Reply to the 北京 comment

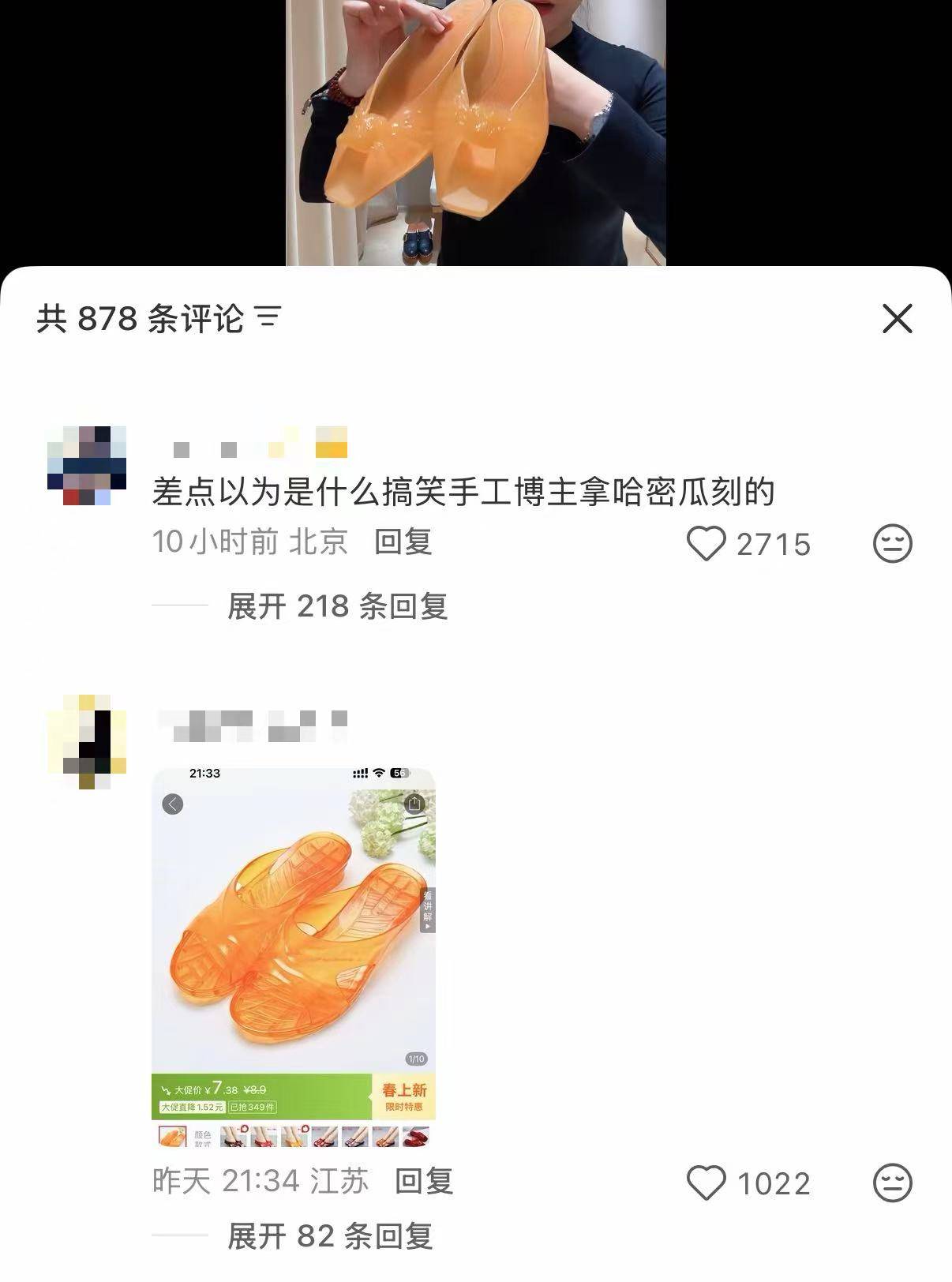(403, 542)
